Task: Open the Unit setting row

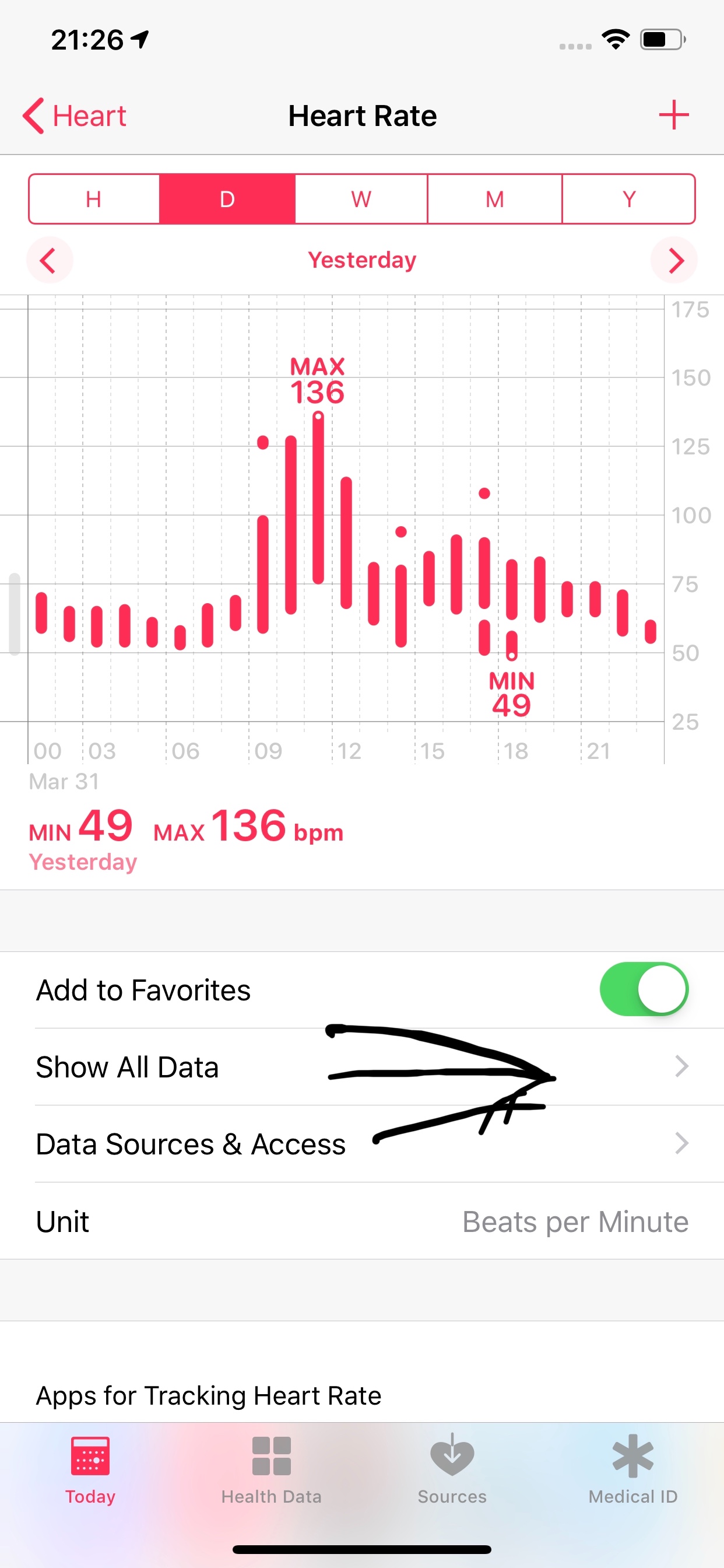Action: [243, 1221]
